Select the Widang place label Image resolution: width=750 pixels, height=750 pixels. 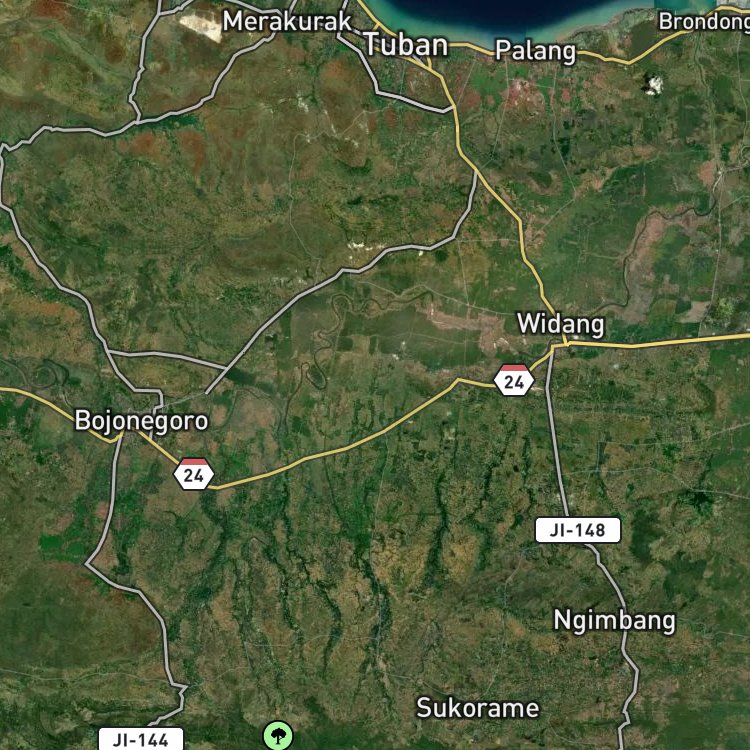click(x=560, y=324)
